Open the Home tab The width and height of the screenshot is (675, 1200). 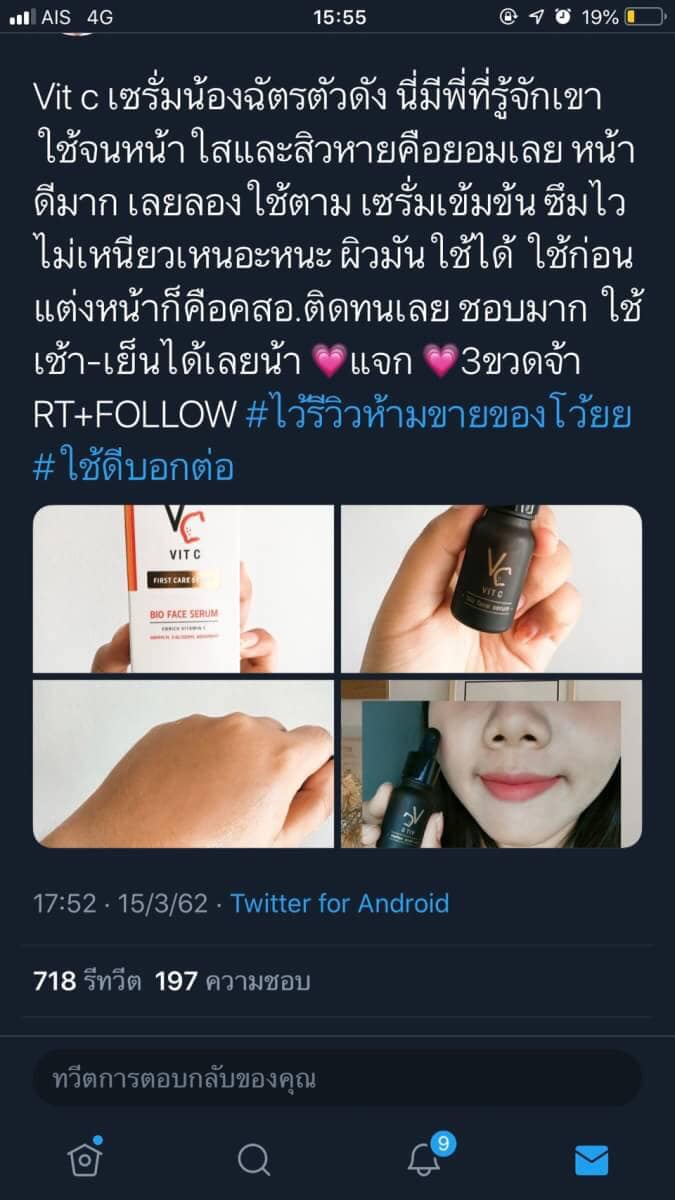tap(85, 1159)
